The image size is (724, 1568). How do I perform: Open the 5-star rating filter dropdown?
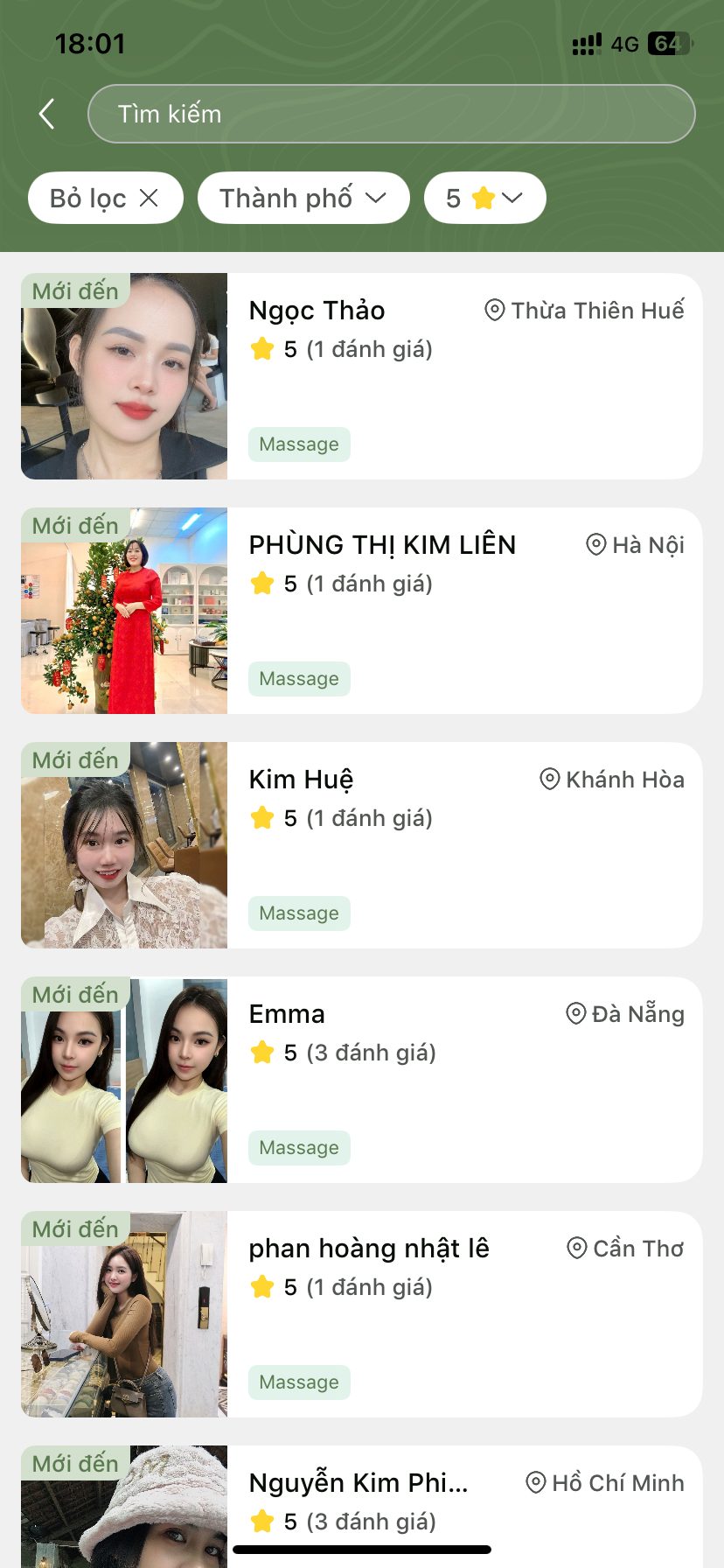484,199
